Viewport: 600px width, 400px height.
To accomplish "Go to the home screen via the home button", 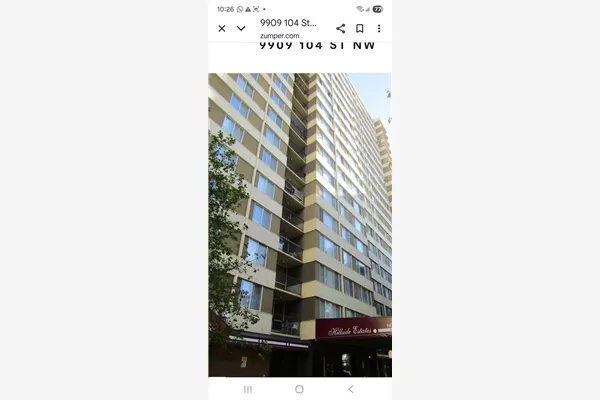I will pos(299,389).
